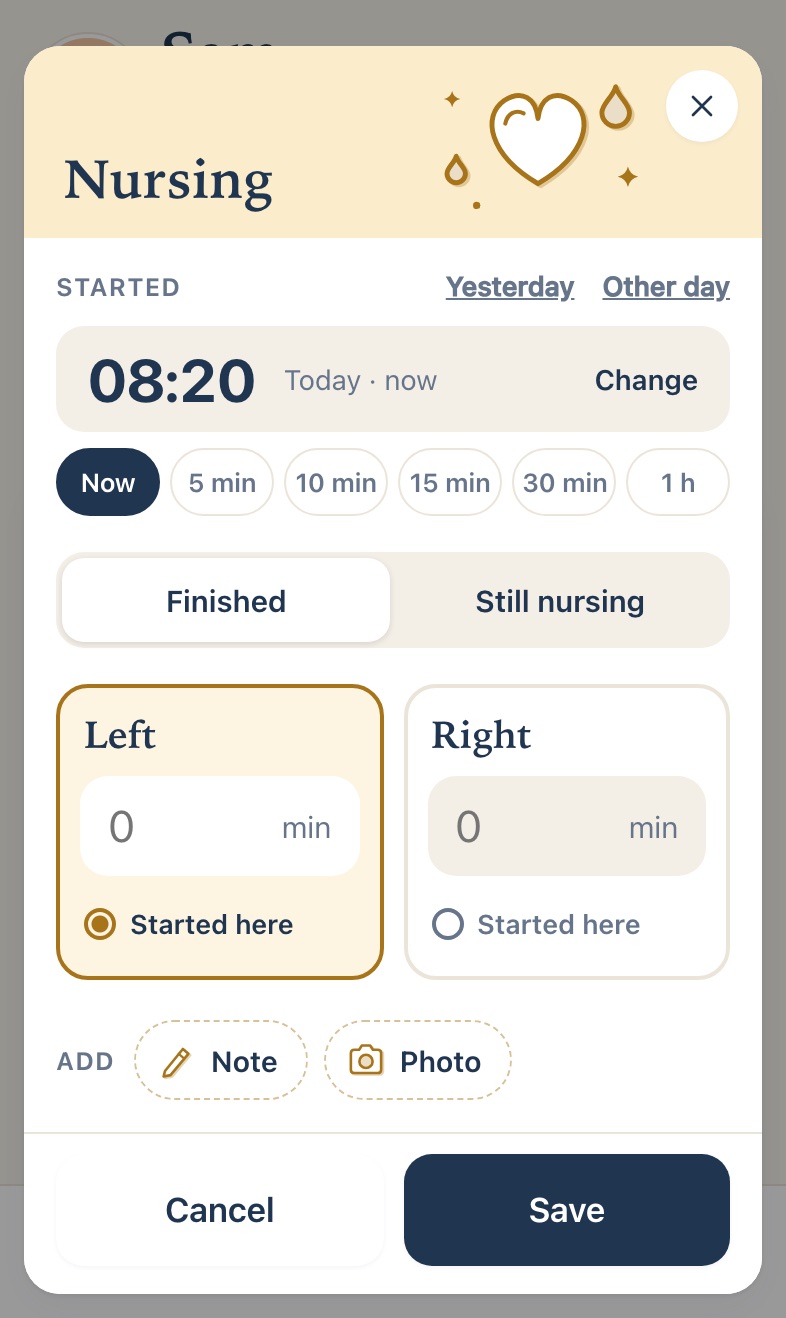The height and width of the screenshot is (1318, 786).
Task: Choose the 1 h ago chip
Action: pyautogui.click(x=678, y=482)
